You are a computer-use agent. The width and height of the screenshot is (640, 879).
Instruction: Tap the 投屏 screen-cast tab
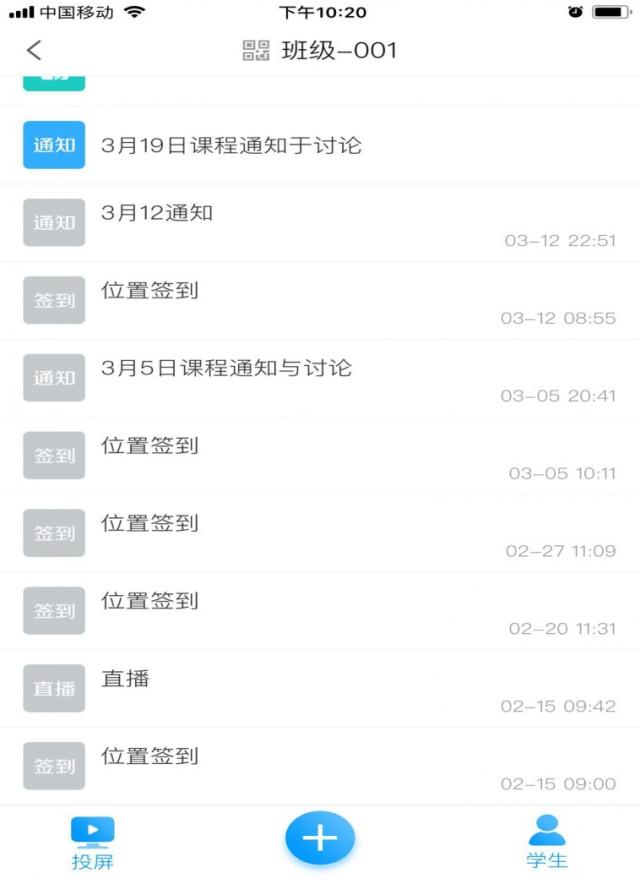coord(92,843)
